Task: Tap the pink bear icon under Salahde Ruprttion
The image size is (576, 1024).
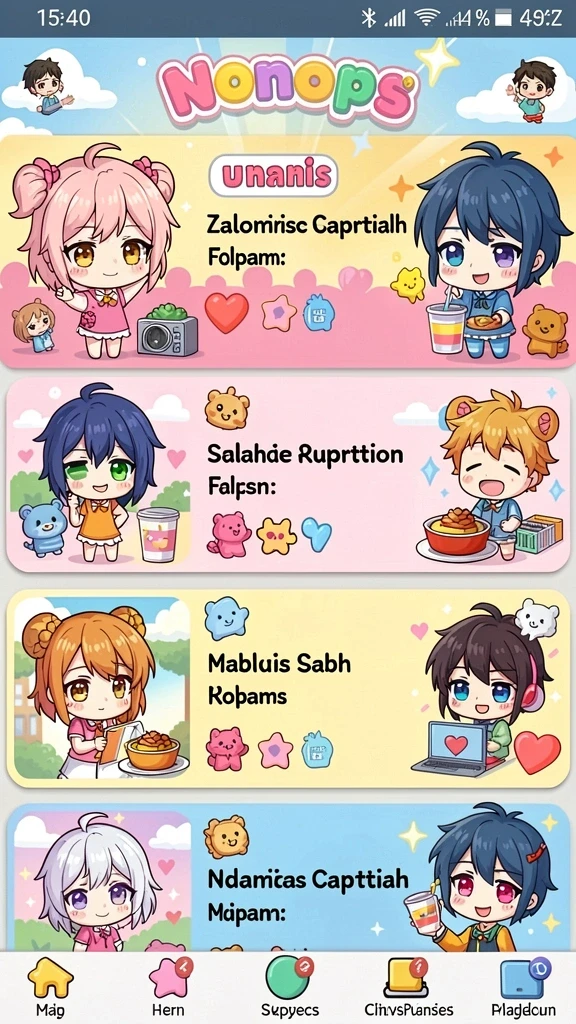Action: pyautogui.click(x=229, y=534)
